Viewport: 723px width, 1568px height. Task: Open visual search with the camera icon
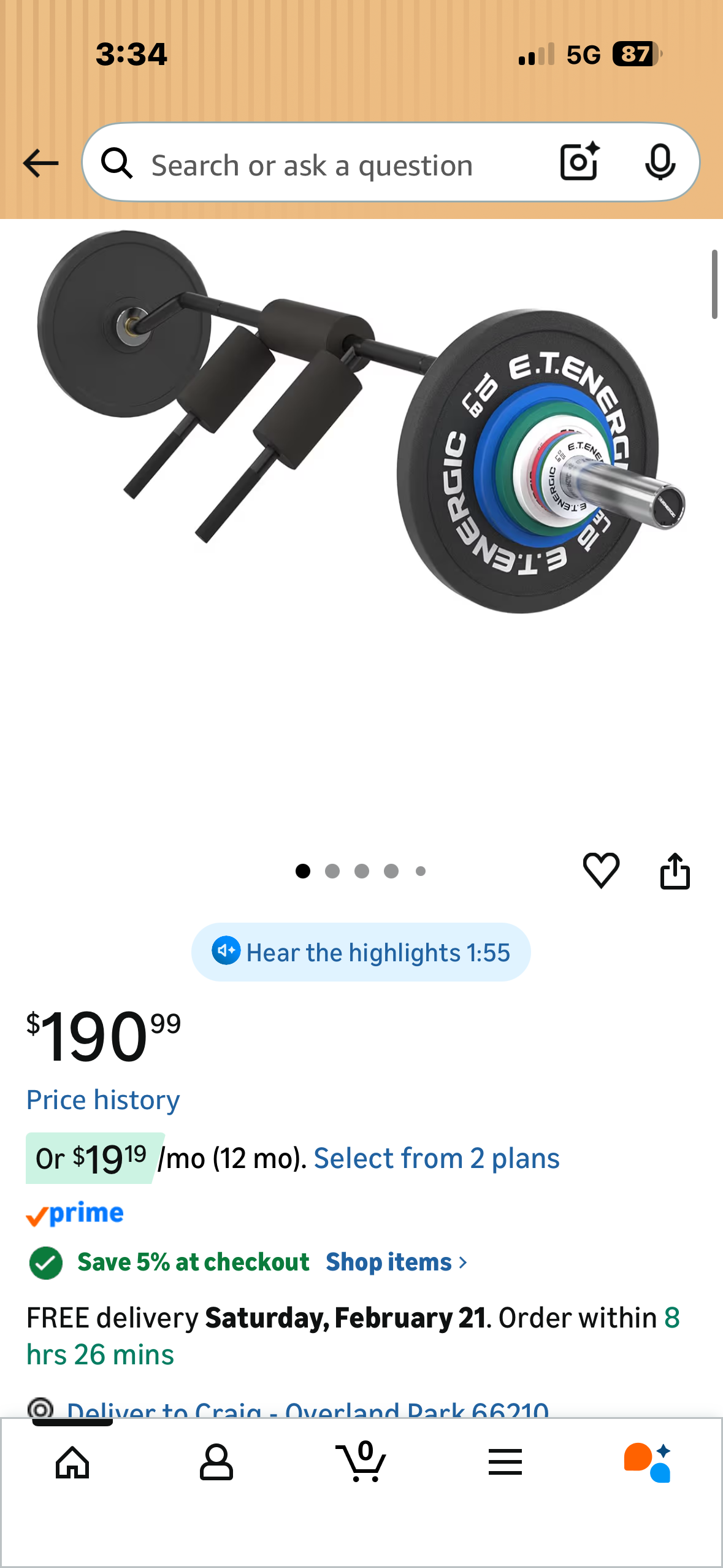[577, 163]
